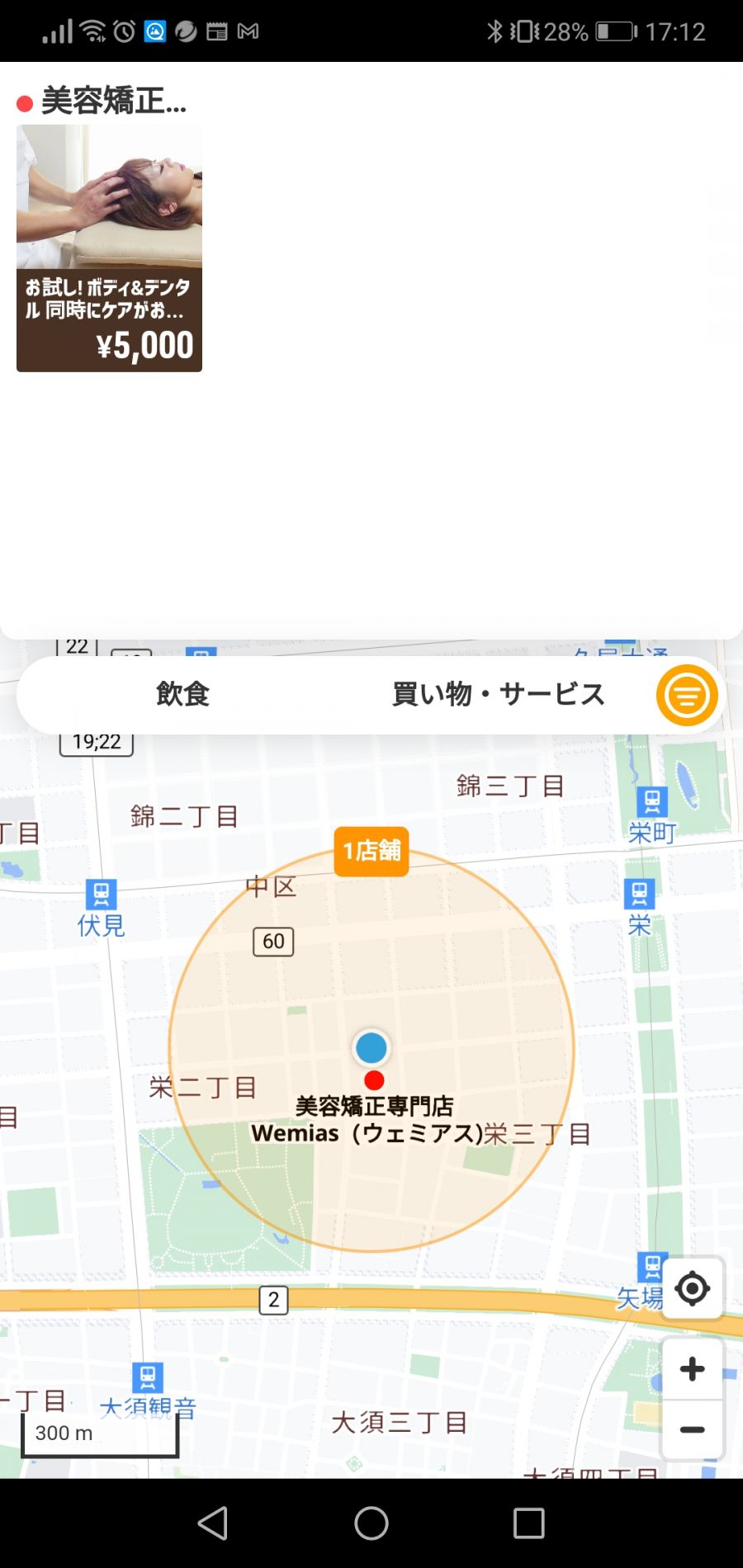Viewport: 743px width, 1568px height.
Task: Zoom in on the map
Action: click(693, 1369)
